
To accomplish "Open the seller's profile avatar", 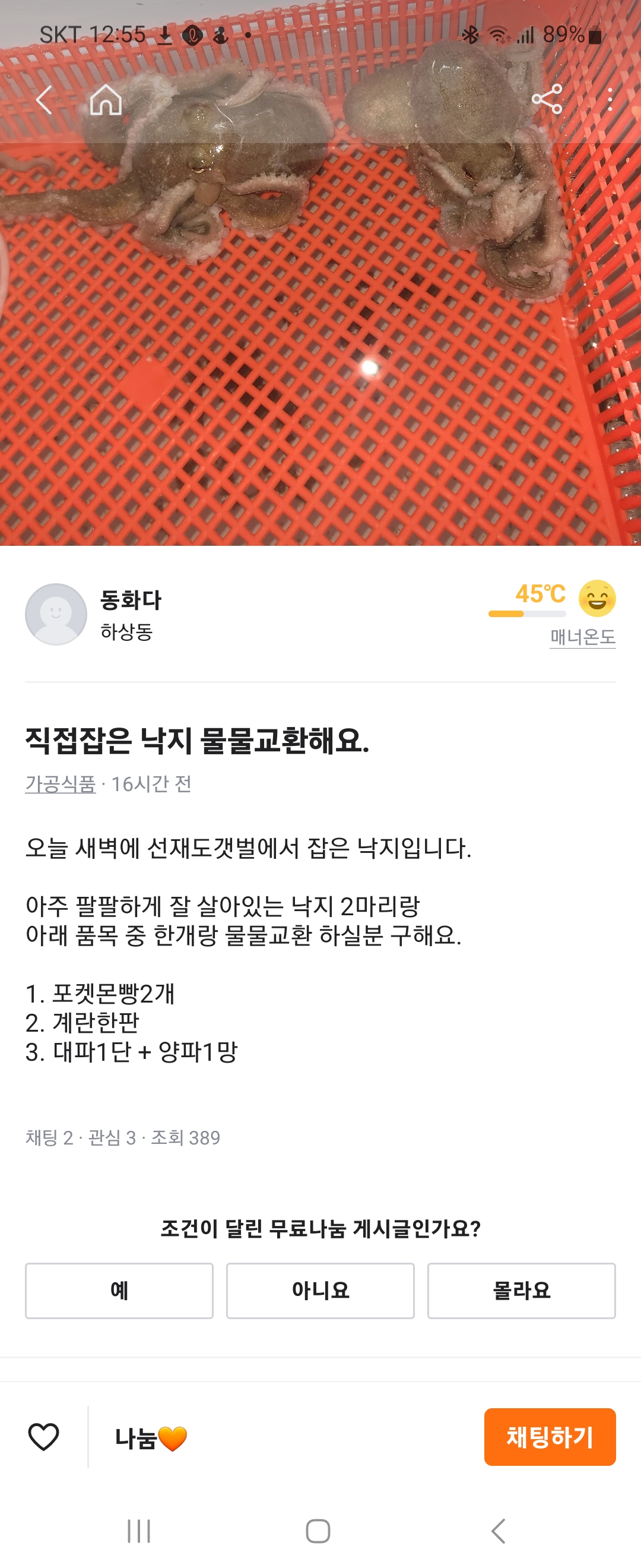I will [x=56, y=615].
